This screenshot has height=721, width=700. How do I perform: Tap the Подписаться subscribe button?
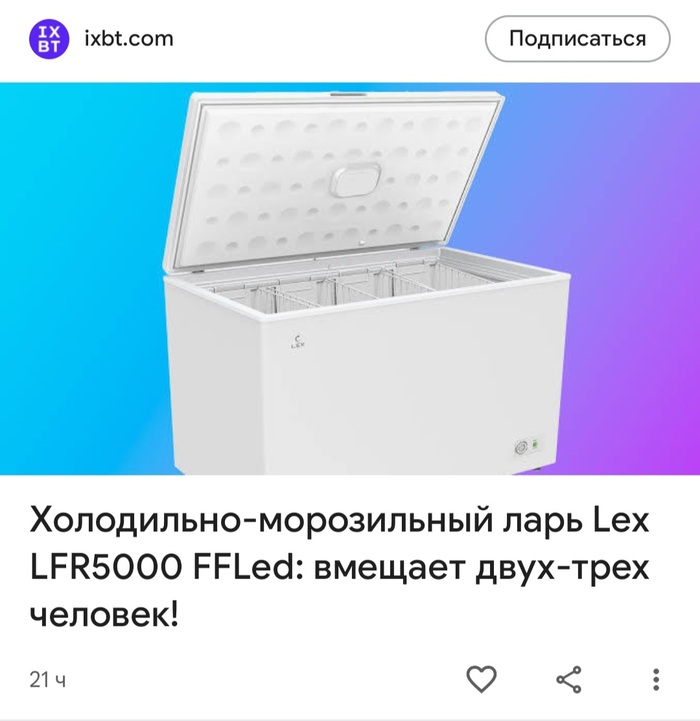click(577, 40)
